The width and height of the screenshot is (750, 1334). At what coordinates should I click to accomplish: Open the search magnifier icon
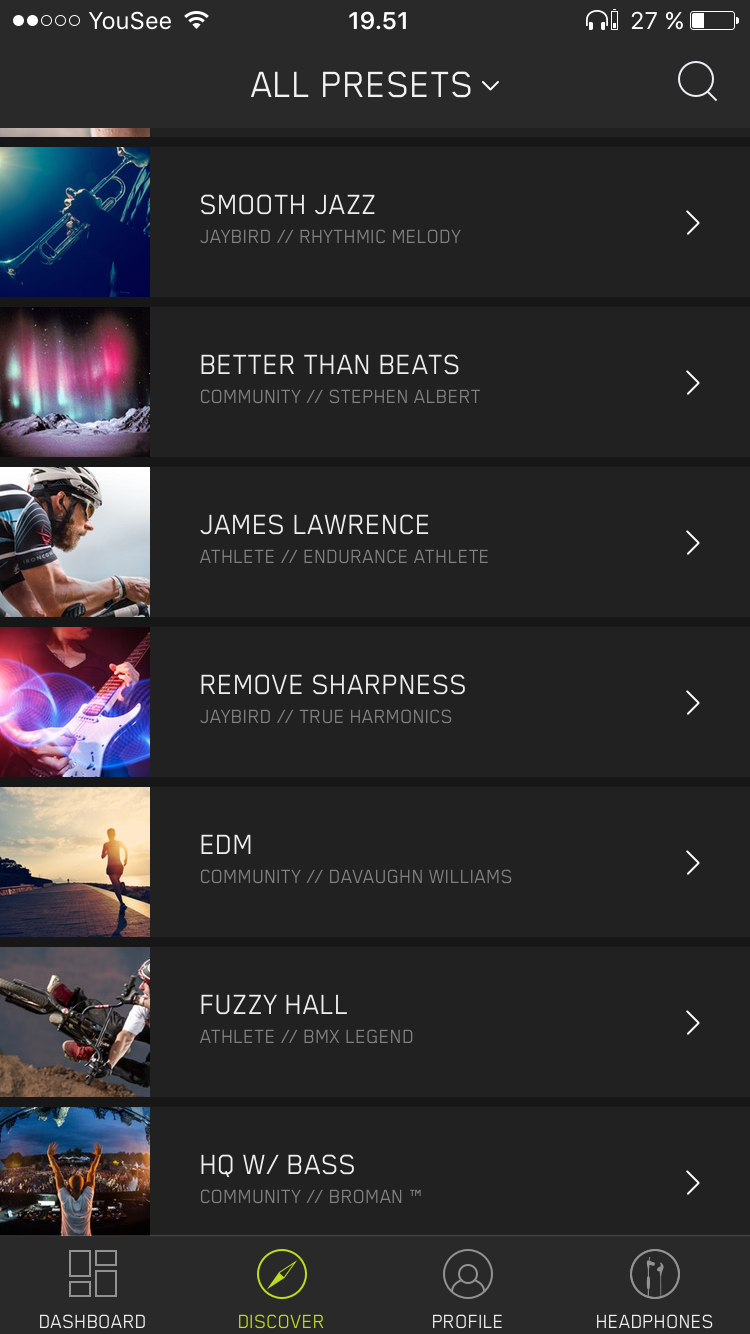click(x=697, y=83)
